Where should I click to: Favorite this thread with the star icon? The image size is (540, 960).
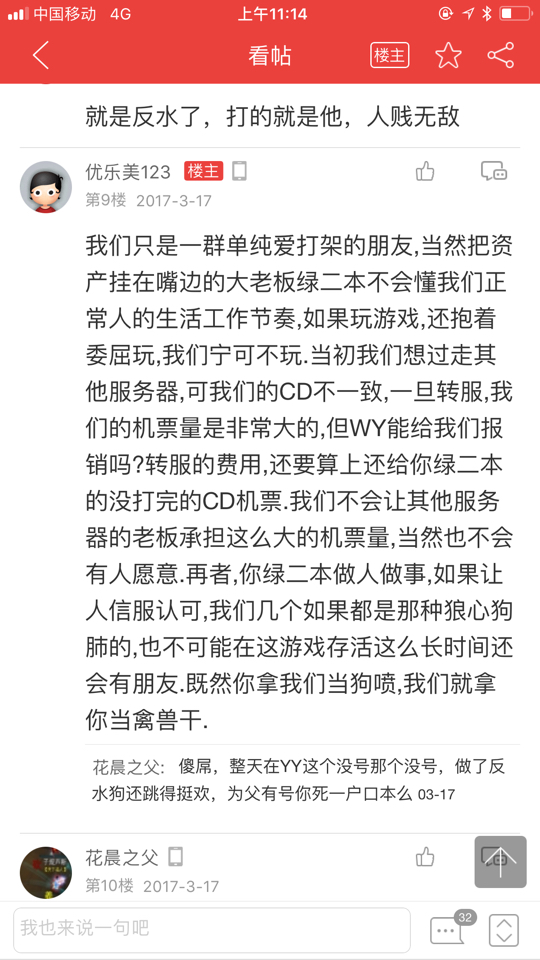click(x=448, y=56)
